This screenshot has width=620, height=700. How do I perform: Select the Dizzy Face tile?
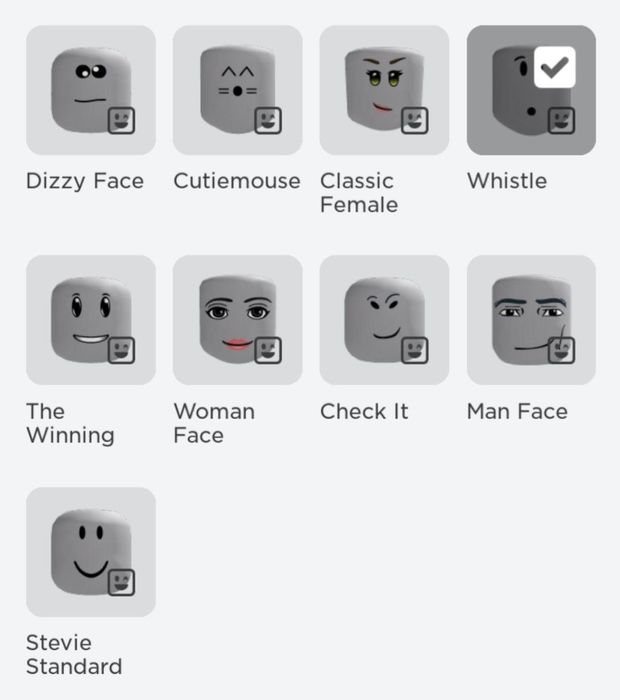point(91,90)
